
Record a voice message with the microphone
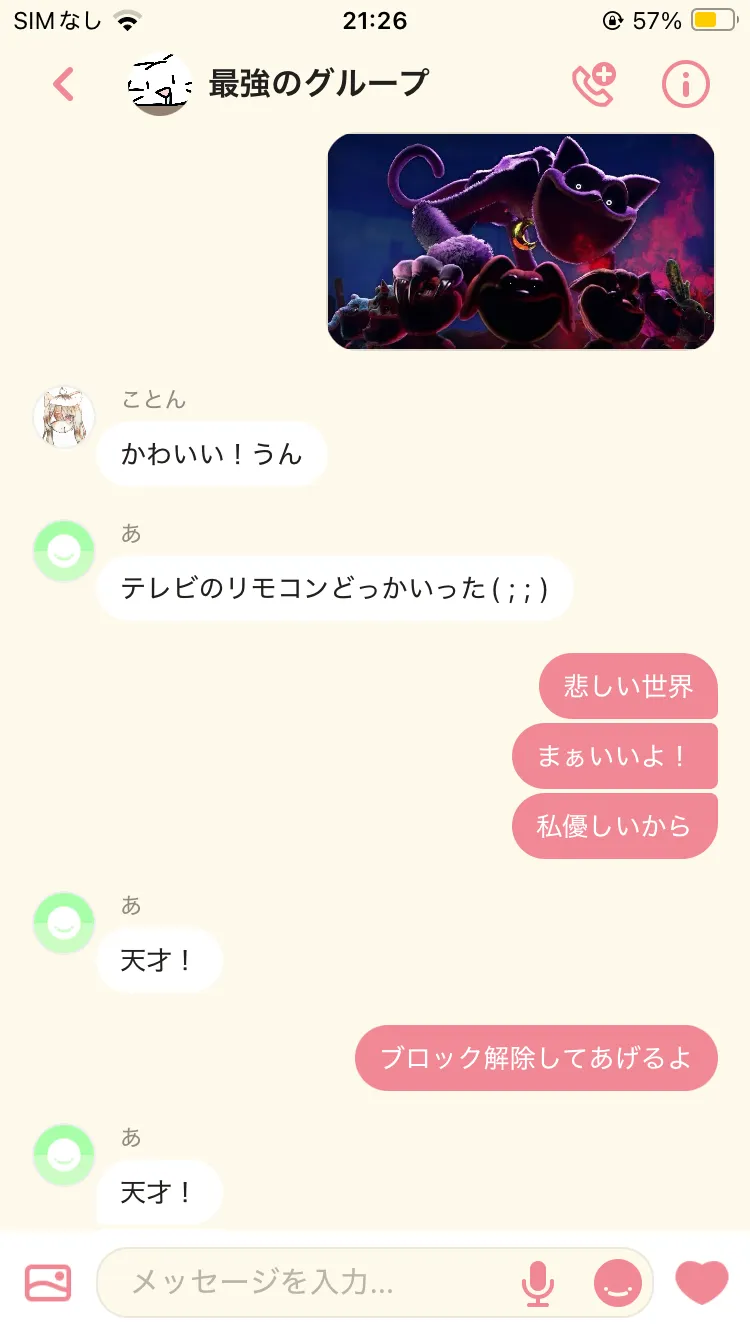[x=538, y=1282]
